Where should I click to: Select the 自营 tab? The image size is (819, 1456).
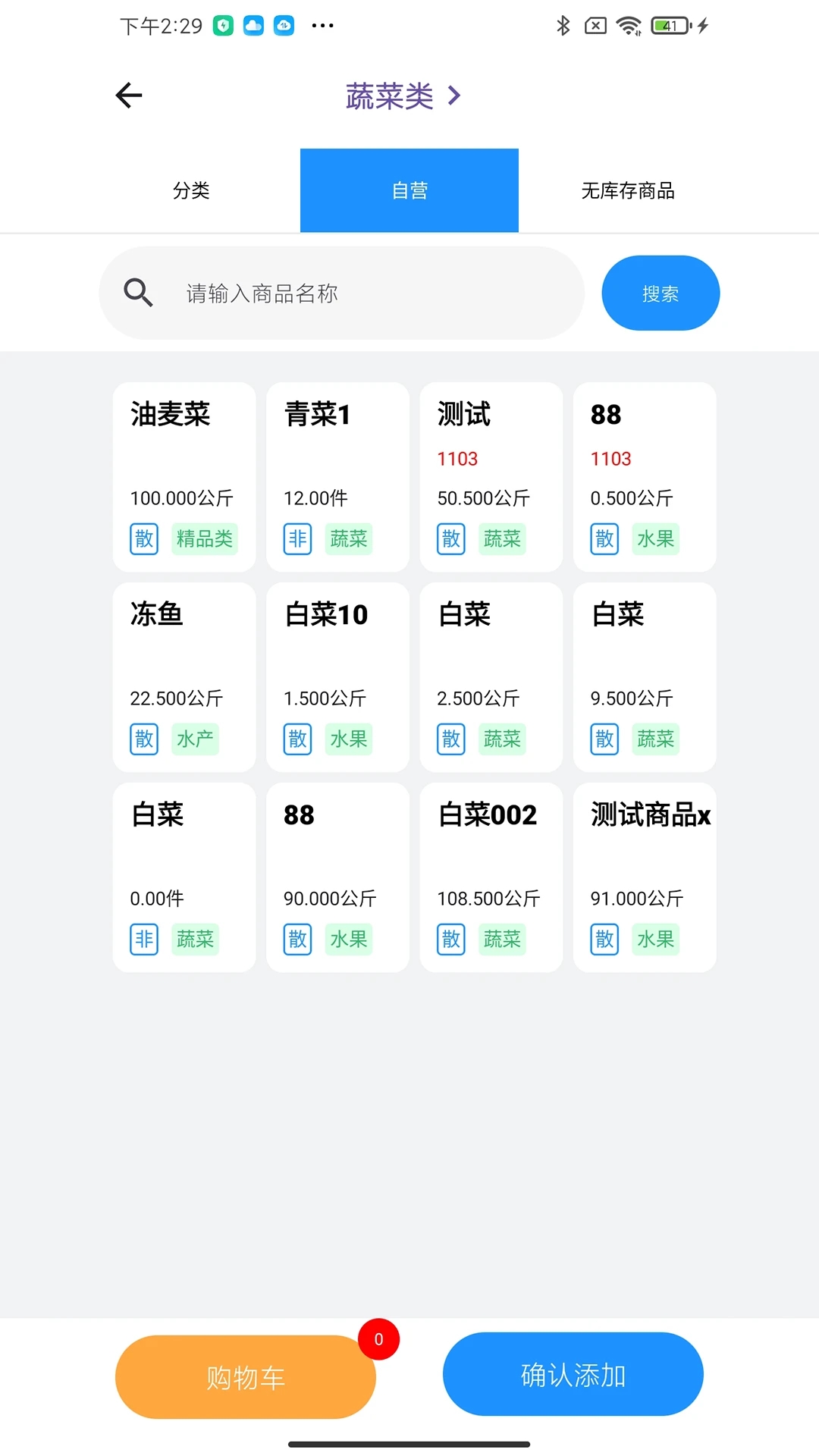pyautogui.click(x=409, y=190)
